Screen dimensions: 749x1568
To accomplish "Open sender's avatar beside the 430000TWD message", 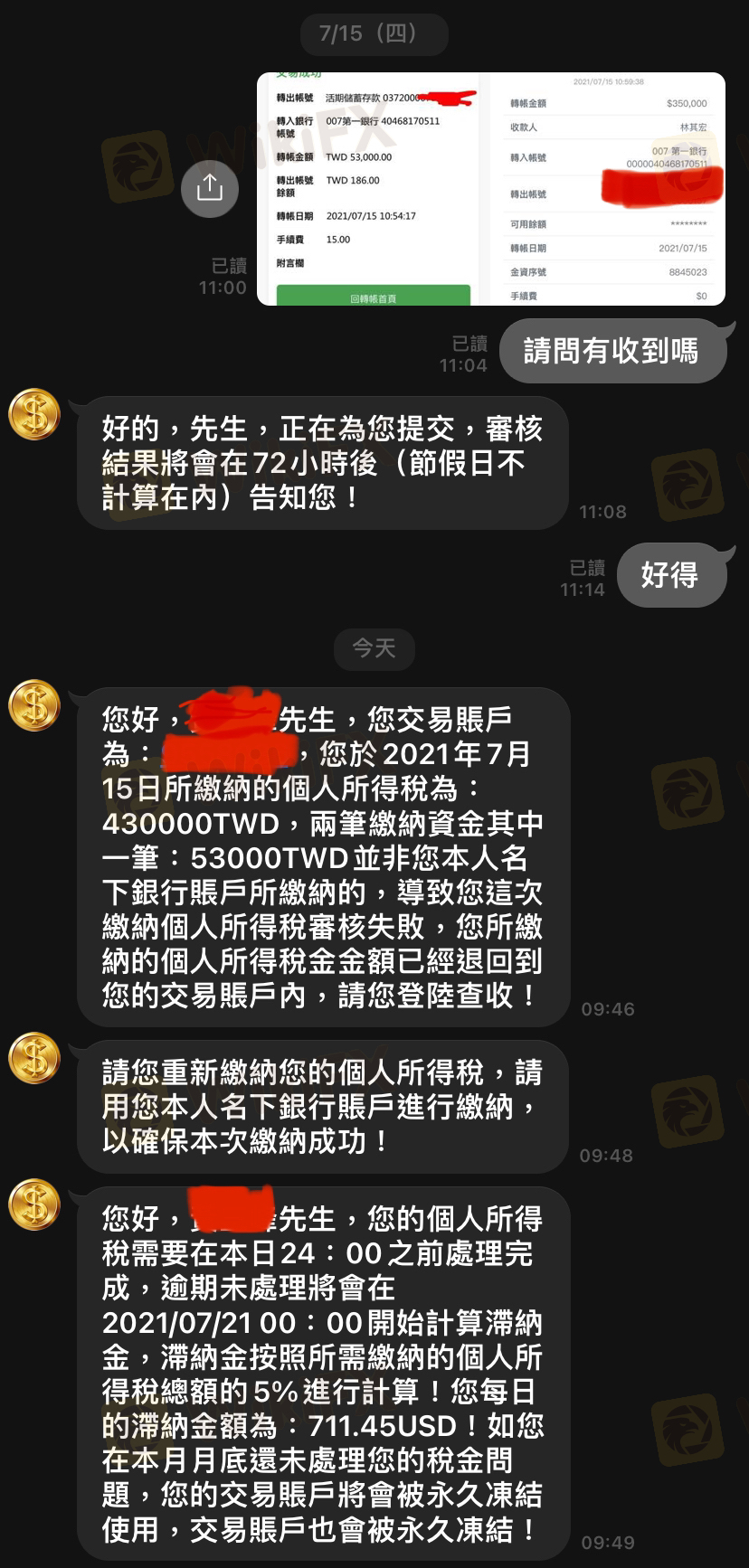I will pos(34,705).
